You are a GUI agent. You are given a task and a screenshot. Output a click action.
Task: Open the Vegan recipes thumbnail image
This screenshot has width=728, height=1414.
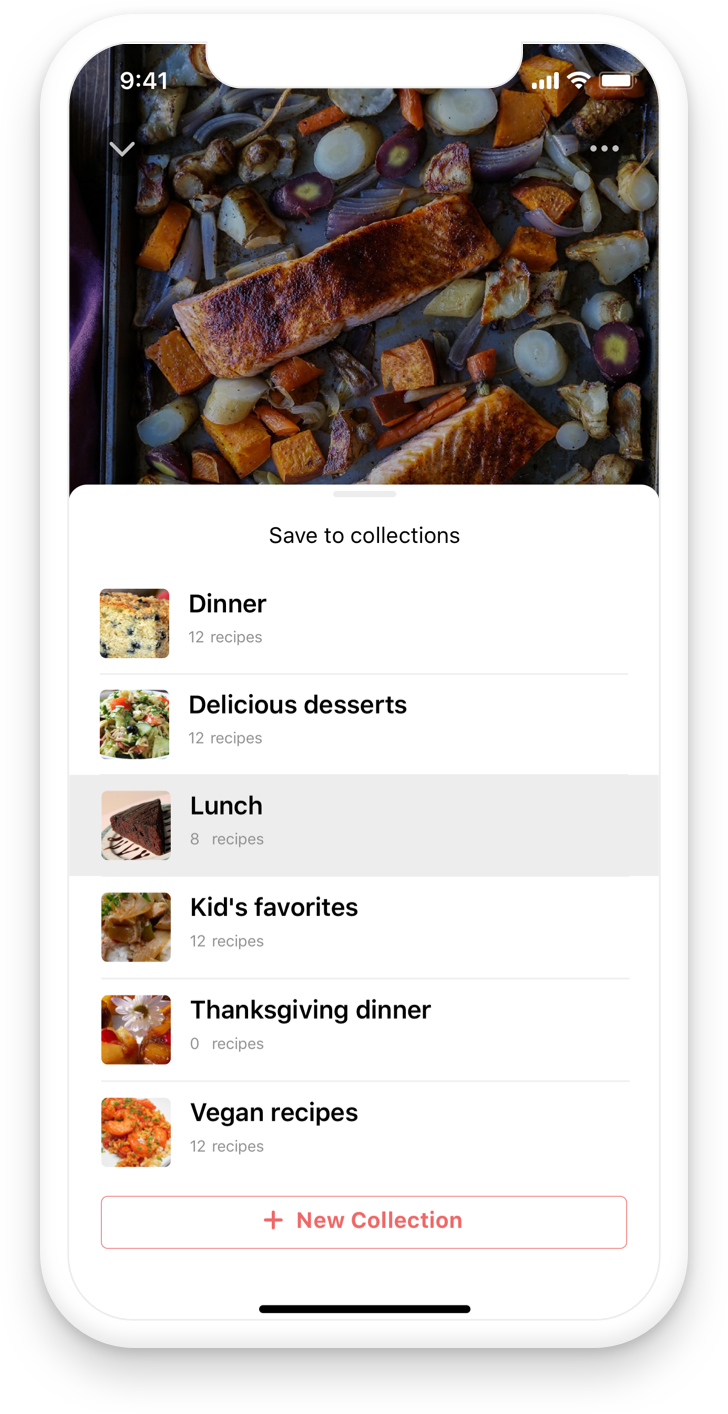[x=135, y=1131]
